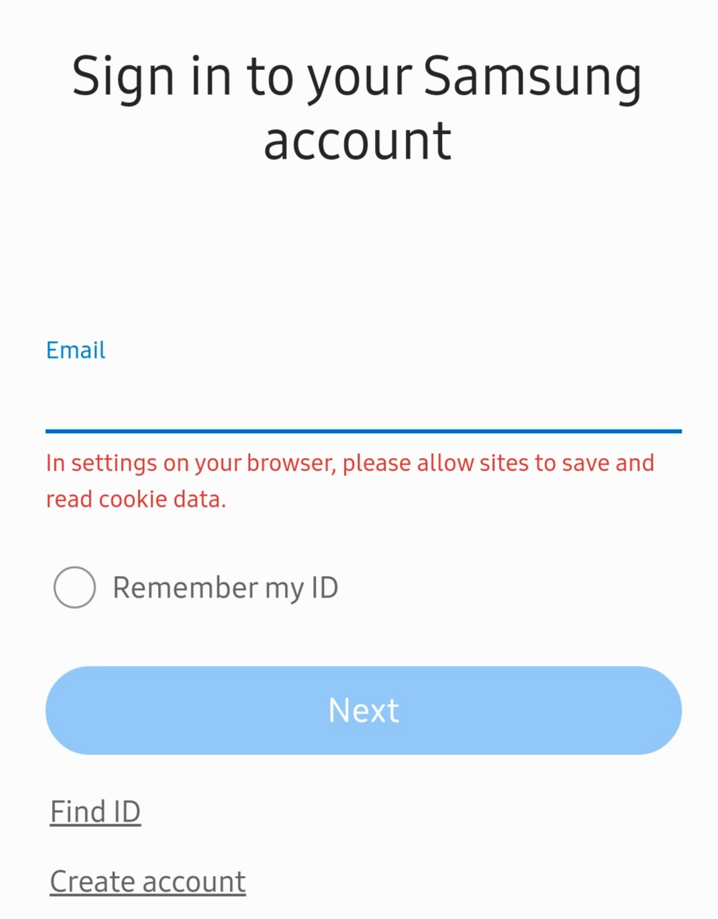Open the Find ID link
Screen dimensions: 718x919
[x=95, y=811]
